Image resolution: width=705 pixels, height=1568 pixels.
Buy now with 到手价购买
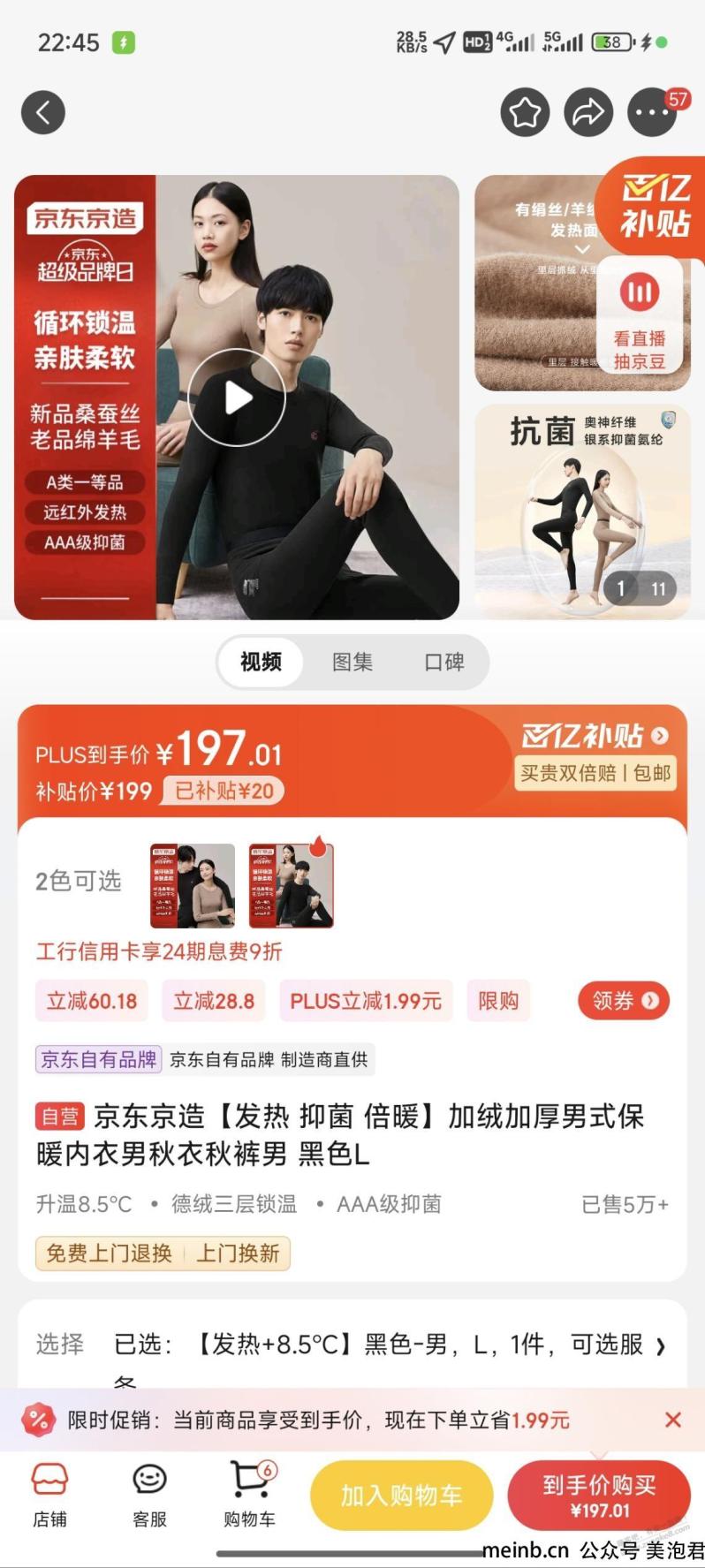click(599, 1496)
